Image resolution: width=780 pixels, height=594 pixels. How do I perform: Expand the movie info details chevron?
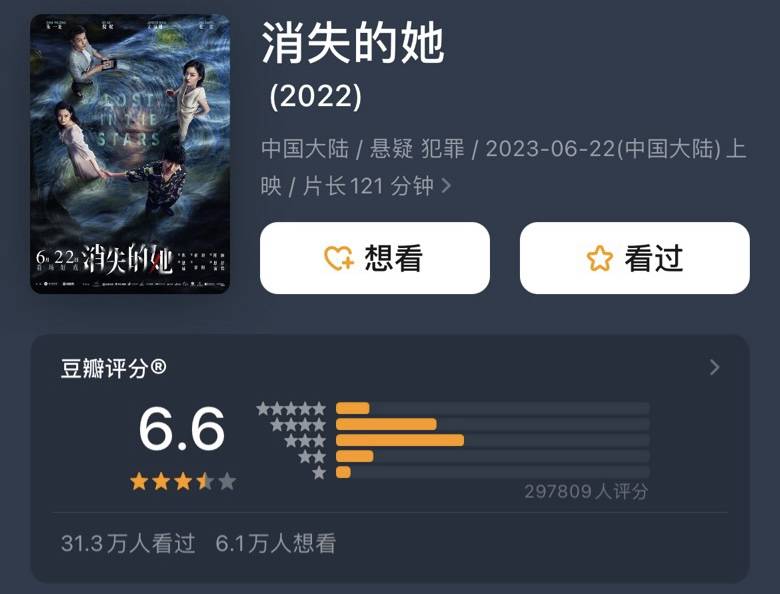(x=446, y=186)
